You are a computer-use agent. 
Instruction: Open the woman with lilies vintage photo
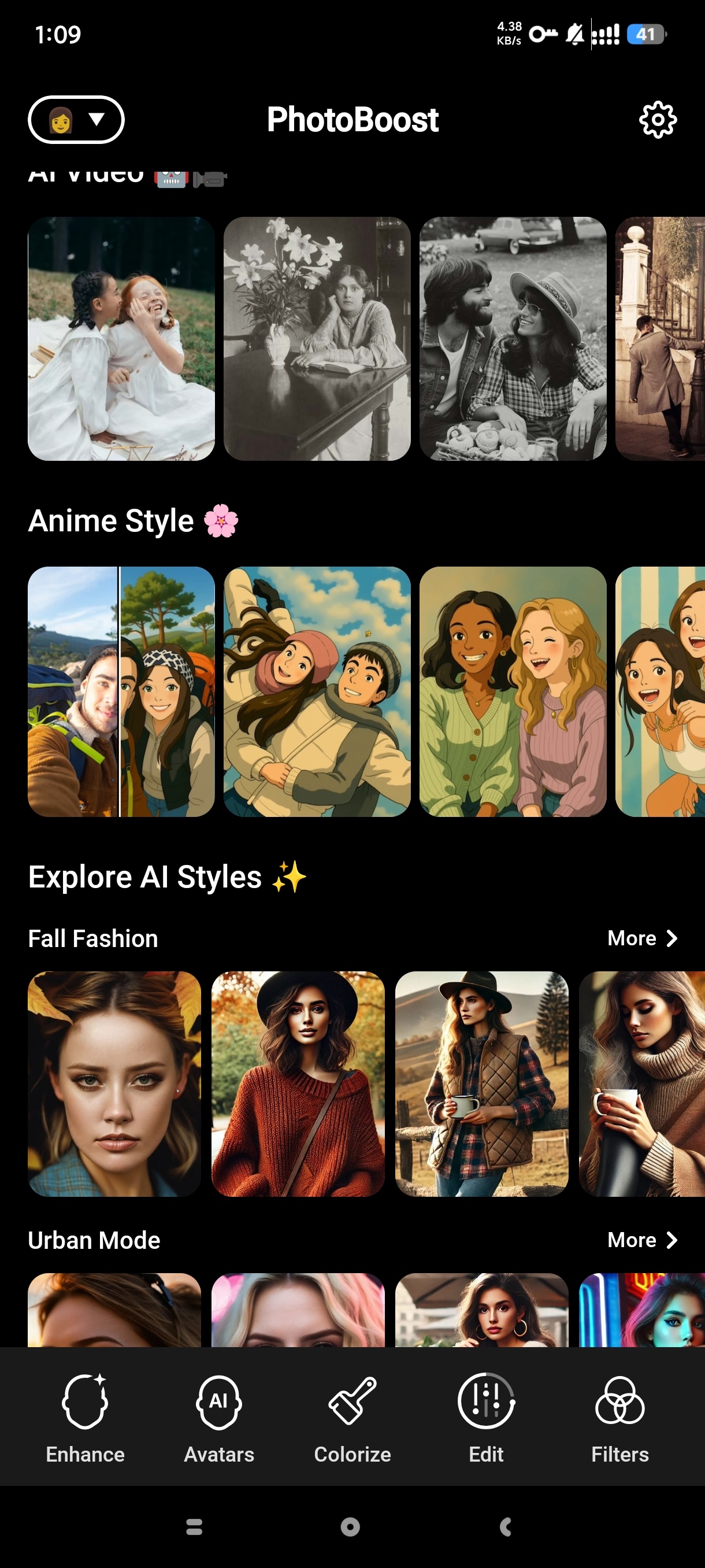pyautogui.click(x=317, y=338)
